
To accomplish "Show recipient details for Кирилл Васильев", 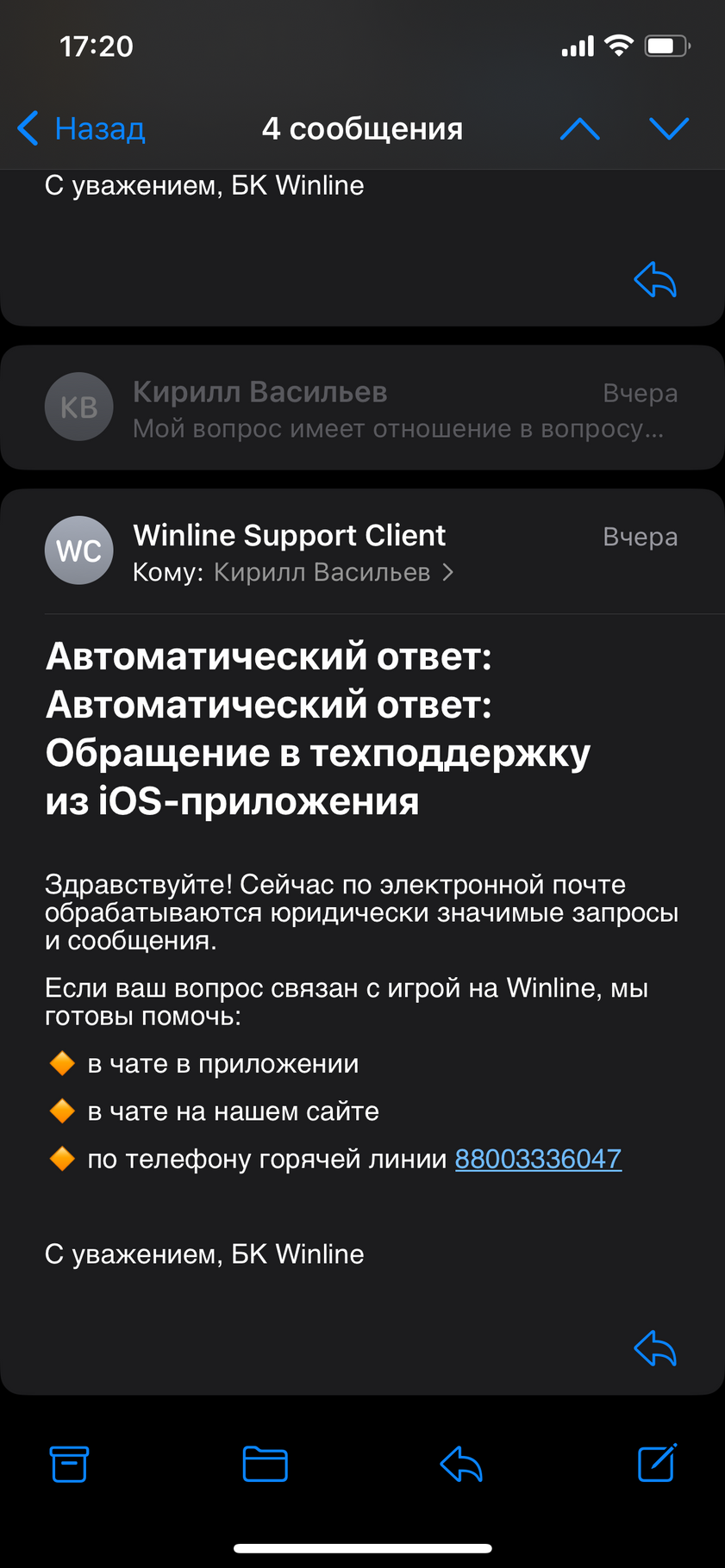I will 334,572.
